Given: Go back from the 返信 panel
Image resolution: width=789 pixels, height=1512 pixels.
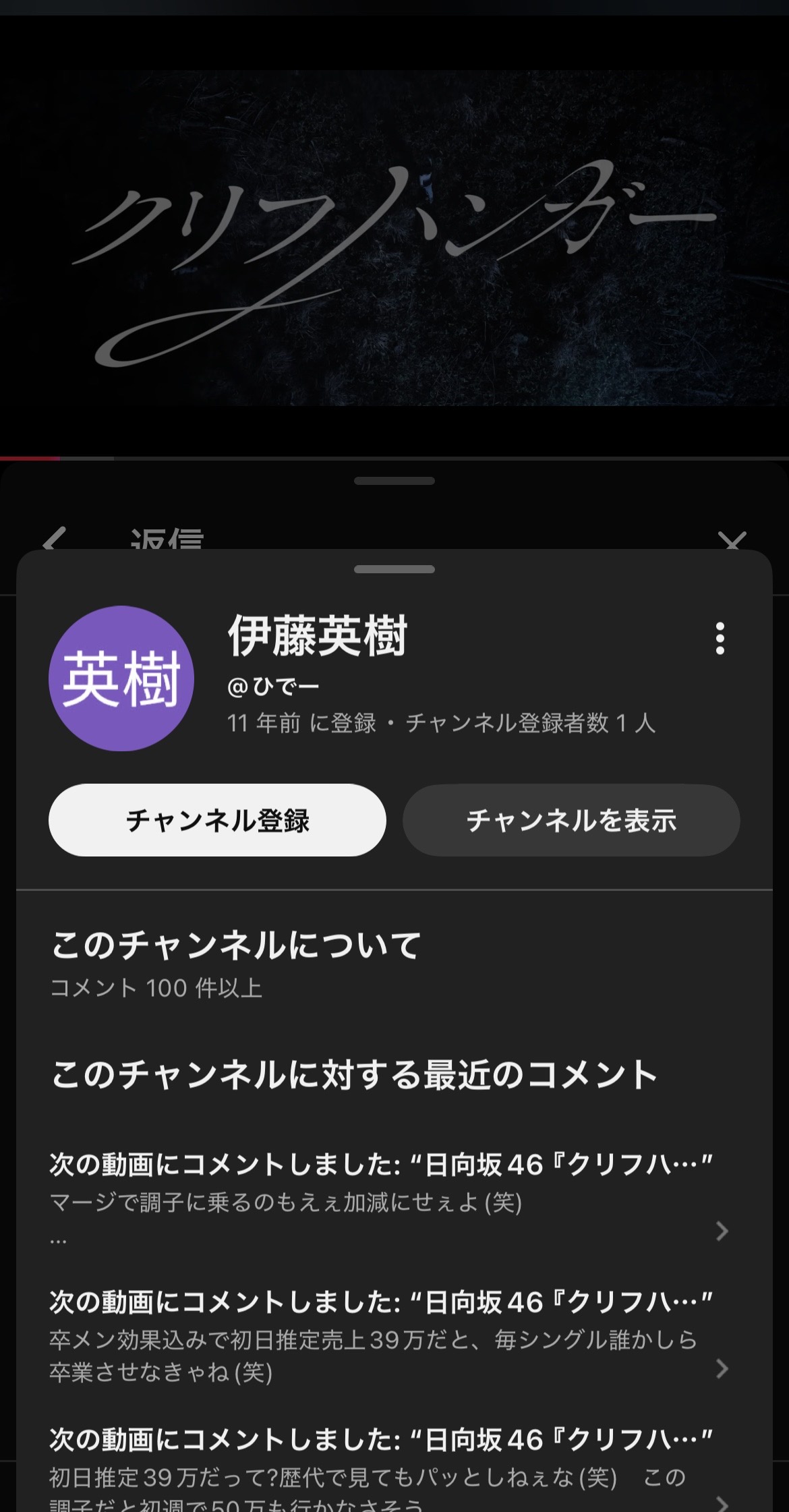Looking at the screenshot, I should coord(54,540).
